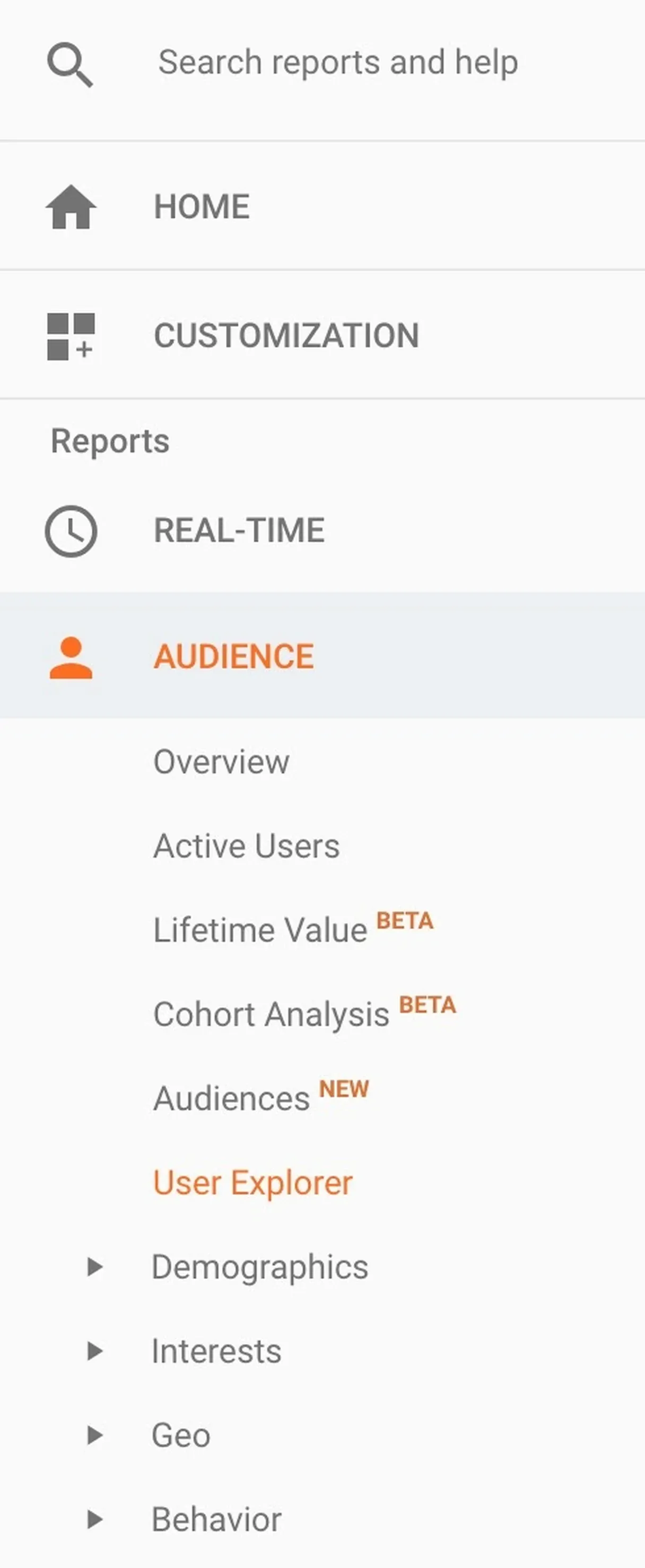This screenshot has width=645, height=1568.
Task: Expand the Demographics group
Action: click(259, 1267)
